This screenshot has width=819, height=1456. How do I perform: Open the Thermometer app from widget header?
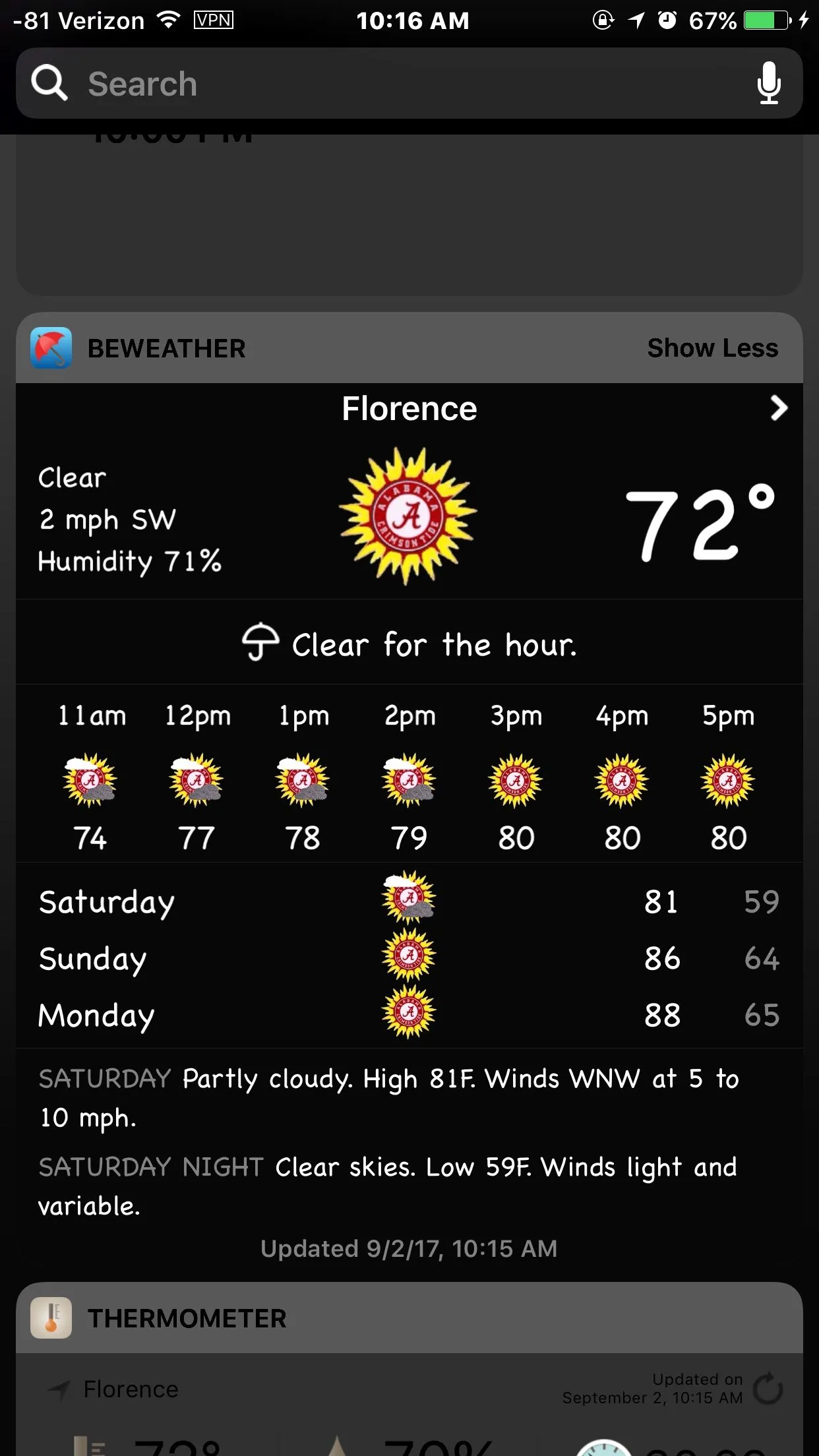coord(51,1319)
